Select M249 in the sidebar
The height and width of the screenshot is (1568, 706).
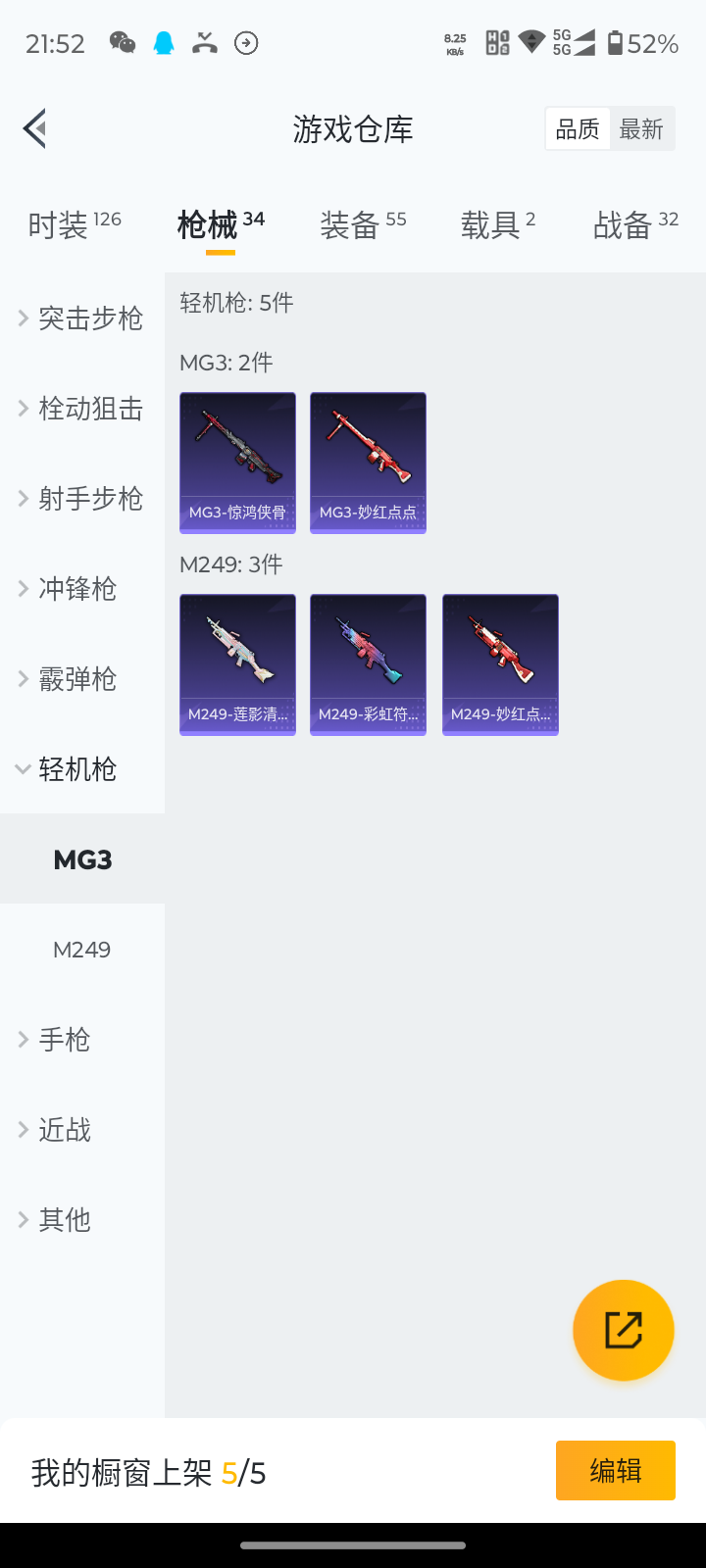point(82,950)
